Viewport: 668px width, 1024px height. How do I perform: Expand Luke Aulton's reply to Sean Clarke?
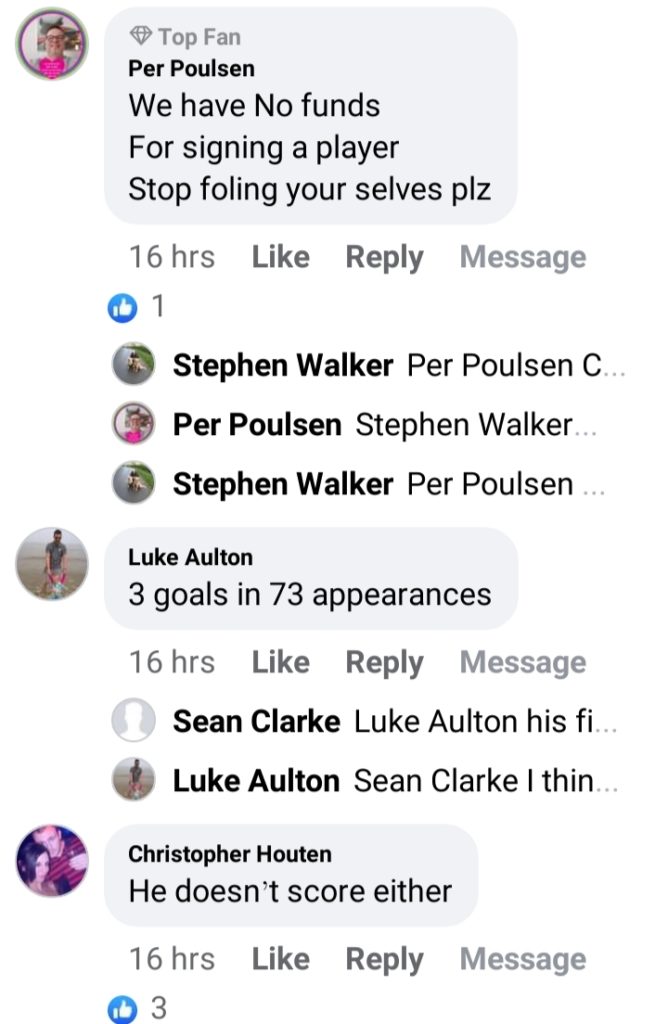pos(395,780)
